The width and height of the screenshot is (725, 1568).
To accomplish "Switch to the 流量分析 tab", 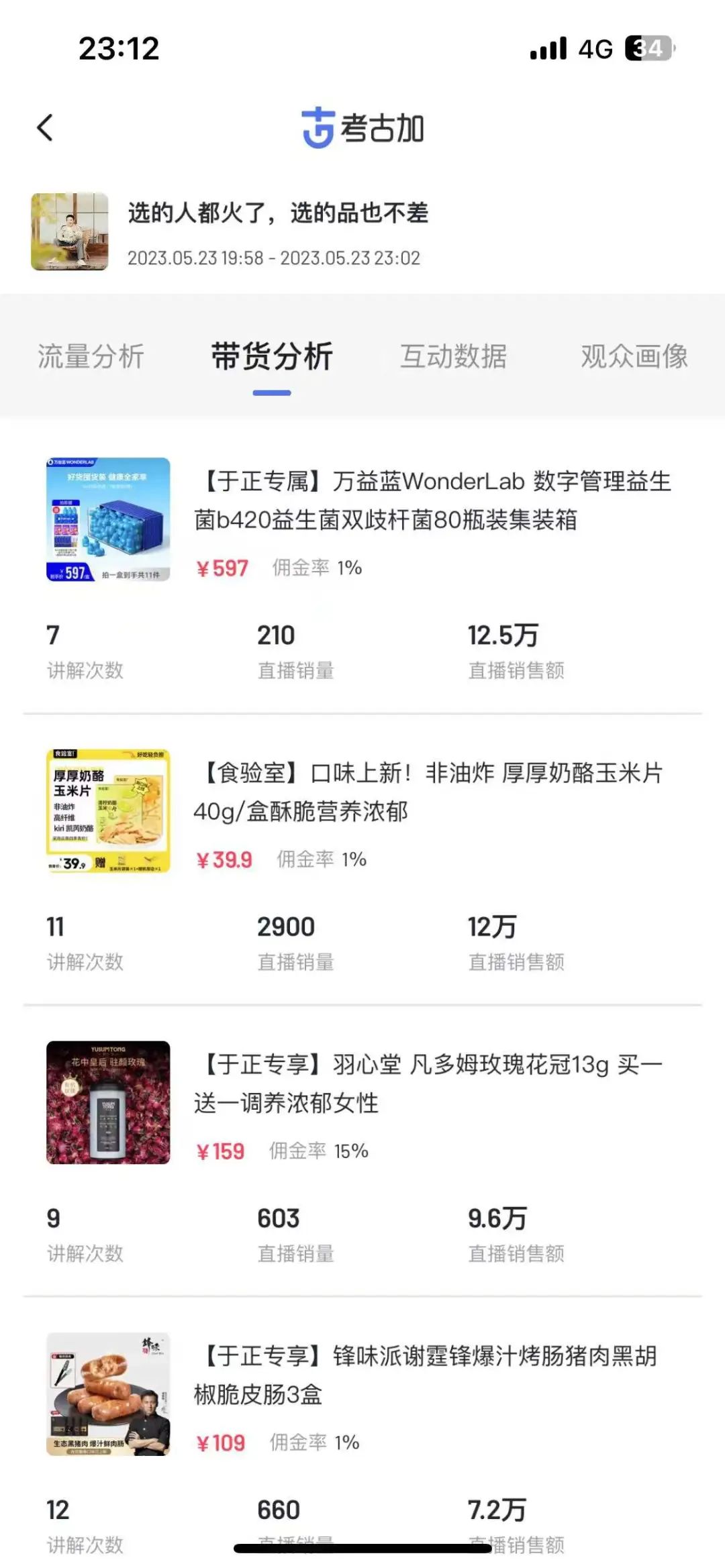I will 91,356.
